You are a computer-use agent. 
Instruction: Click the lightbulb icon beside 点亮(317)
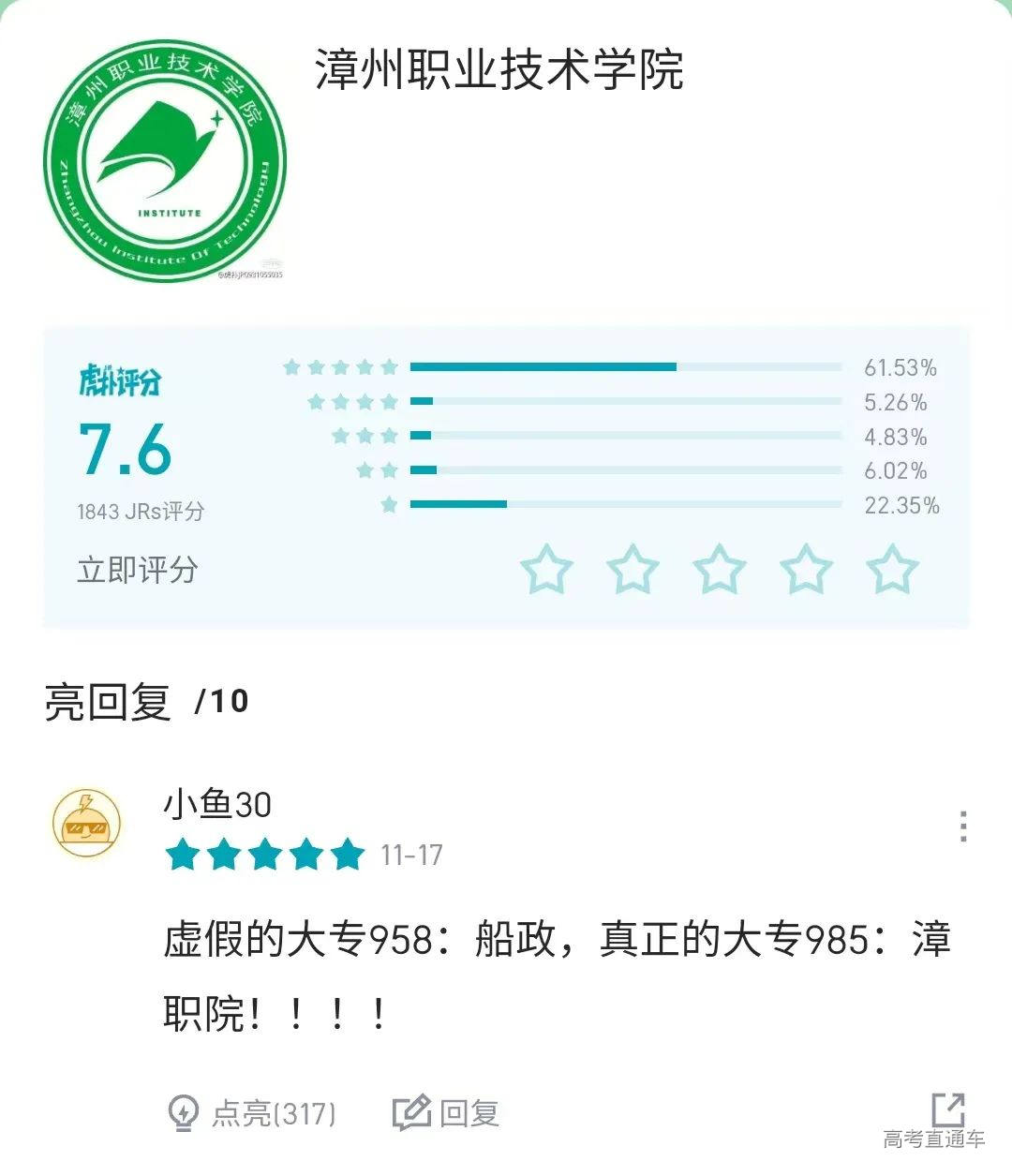coord(184,1114)
